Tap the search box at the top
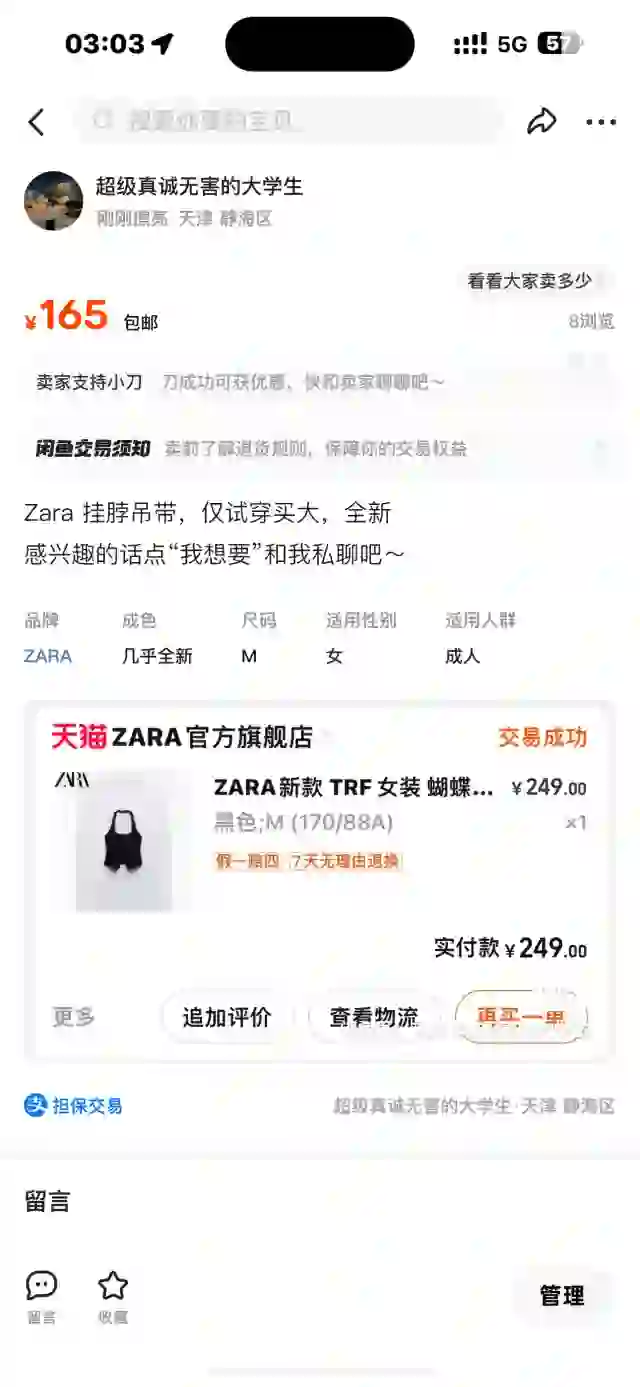 tap(288, 121)
